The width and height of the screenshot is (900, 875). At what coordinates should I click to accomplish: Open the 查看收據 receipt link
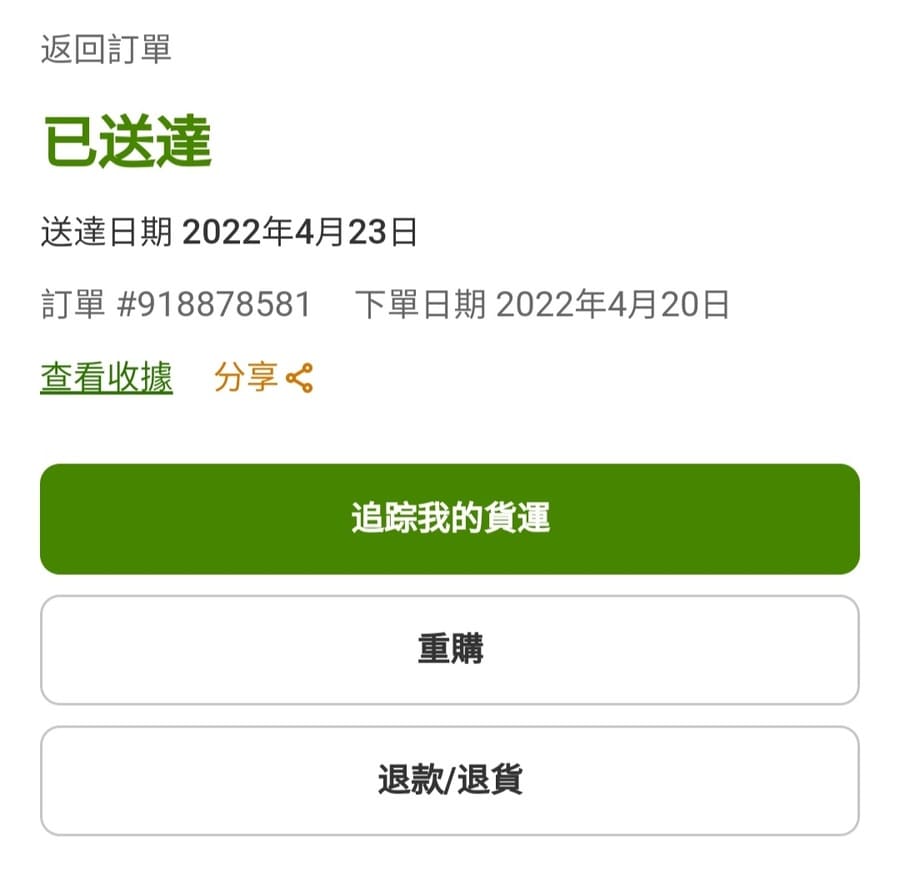(x=106, y=378)
